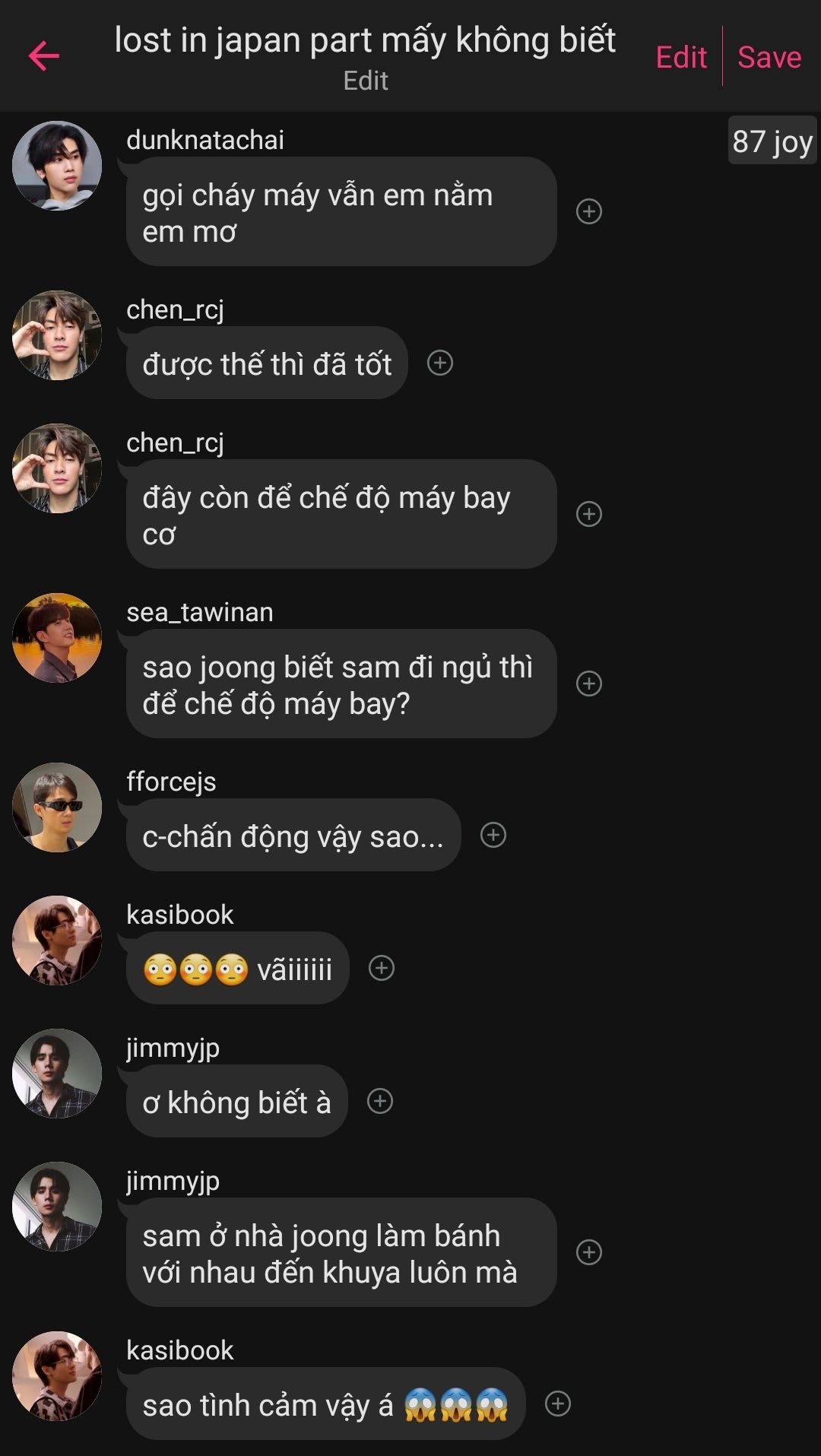Tap plus icon beside "đây còn để chế độ"

click(589, 514)
